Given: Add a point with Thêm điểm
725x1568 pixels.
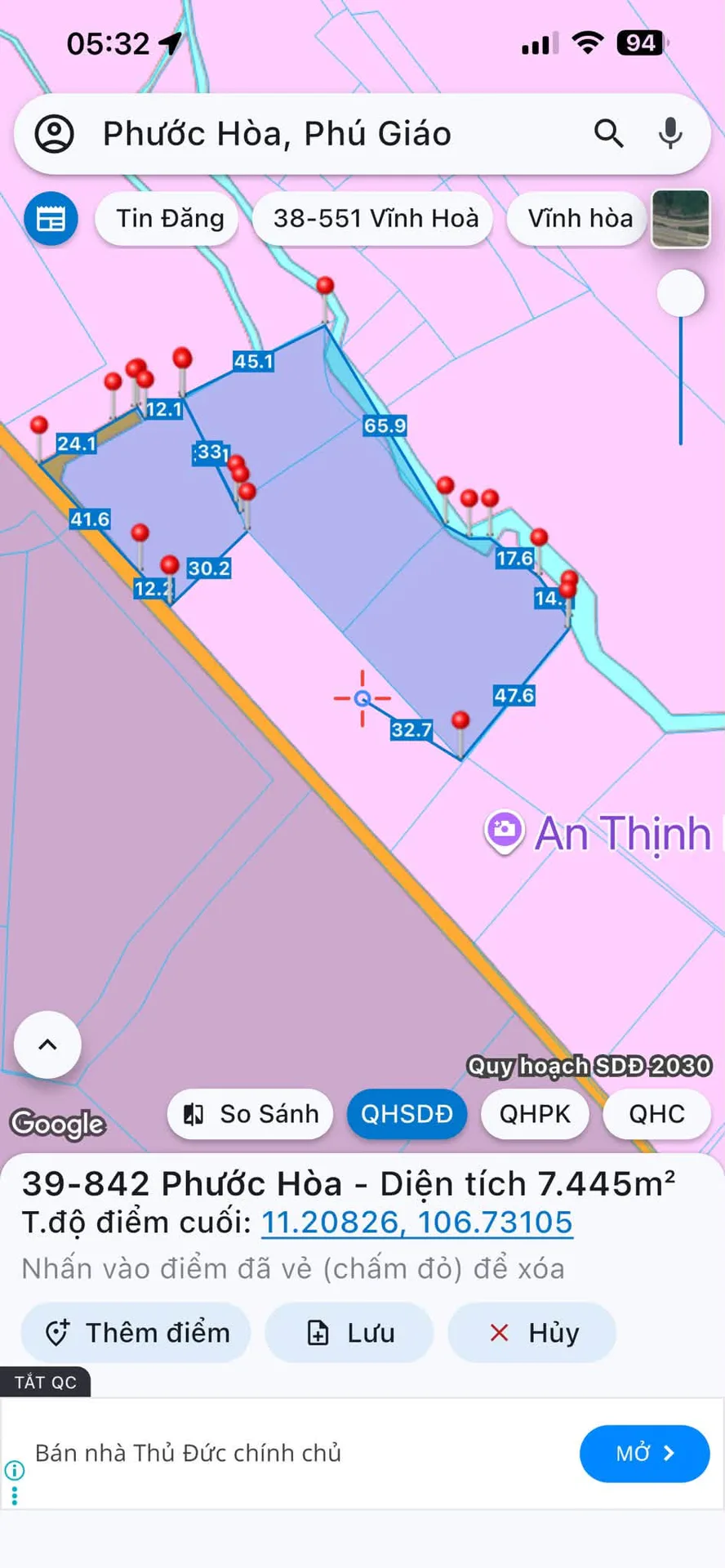Looking at the screenshot, I should [x=136, y=1333].
